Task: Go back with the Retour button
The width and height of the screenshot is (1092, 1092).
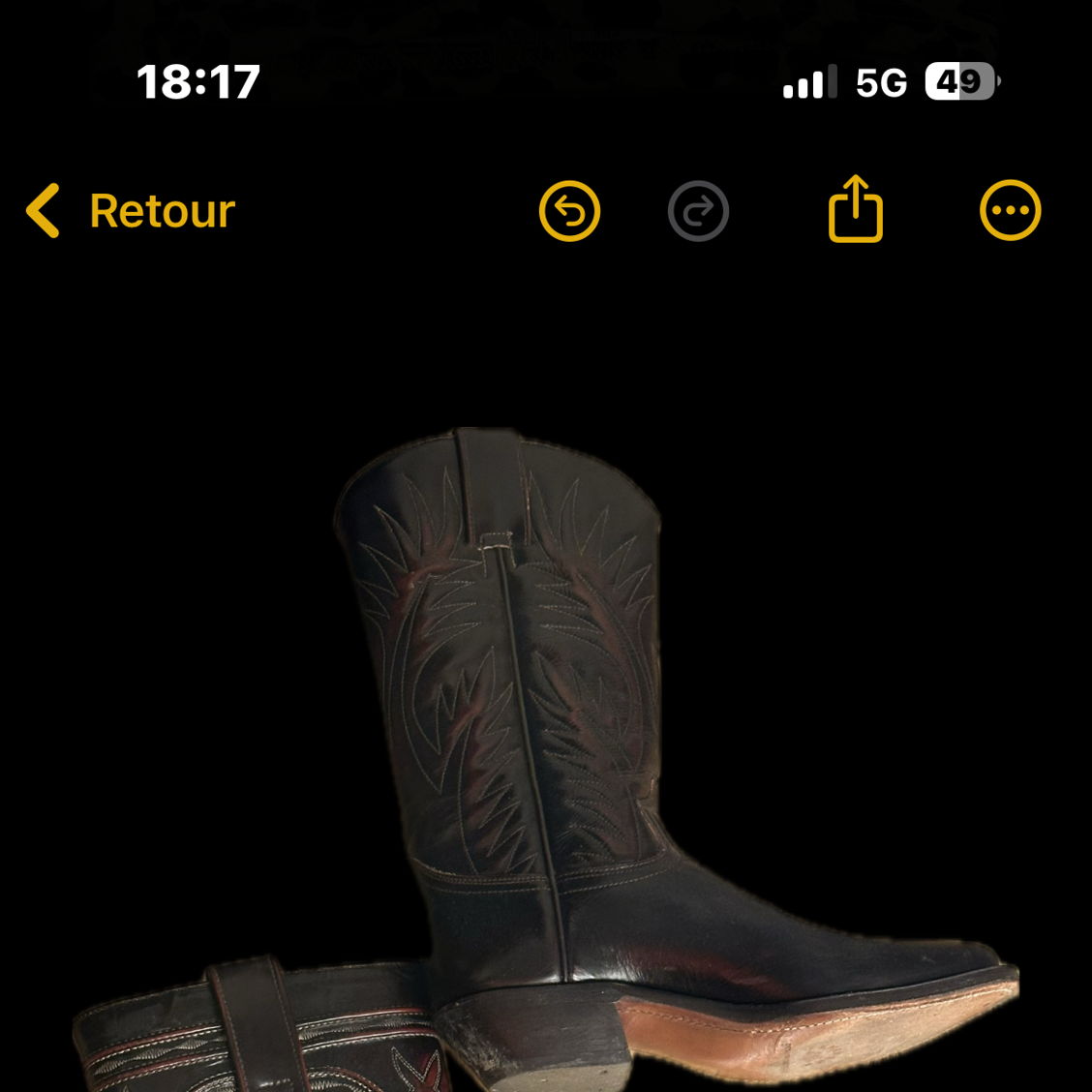Action: [x=132, y=211]
